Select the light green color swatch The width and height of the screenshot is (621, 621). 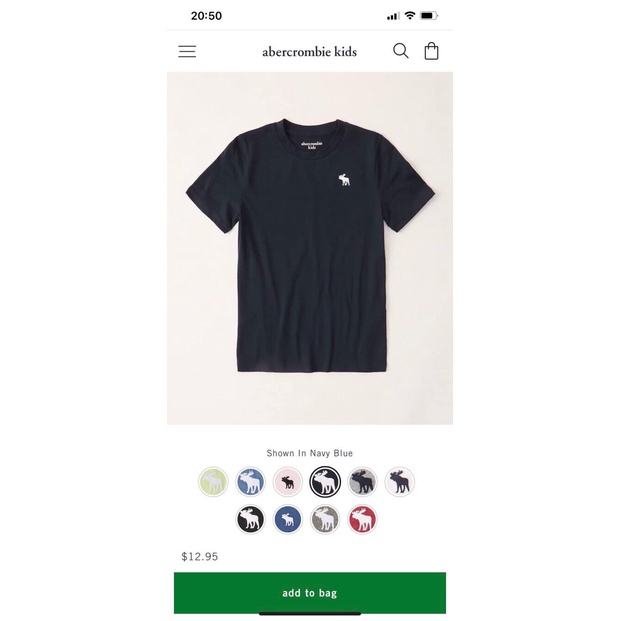tap(213, 482)
